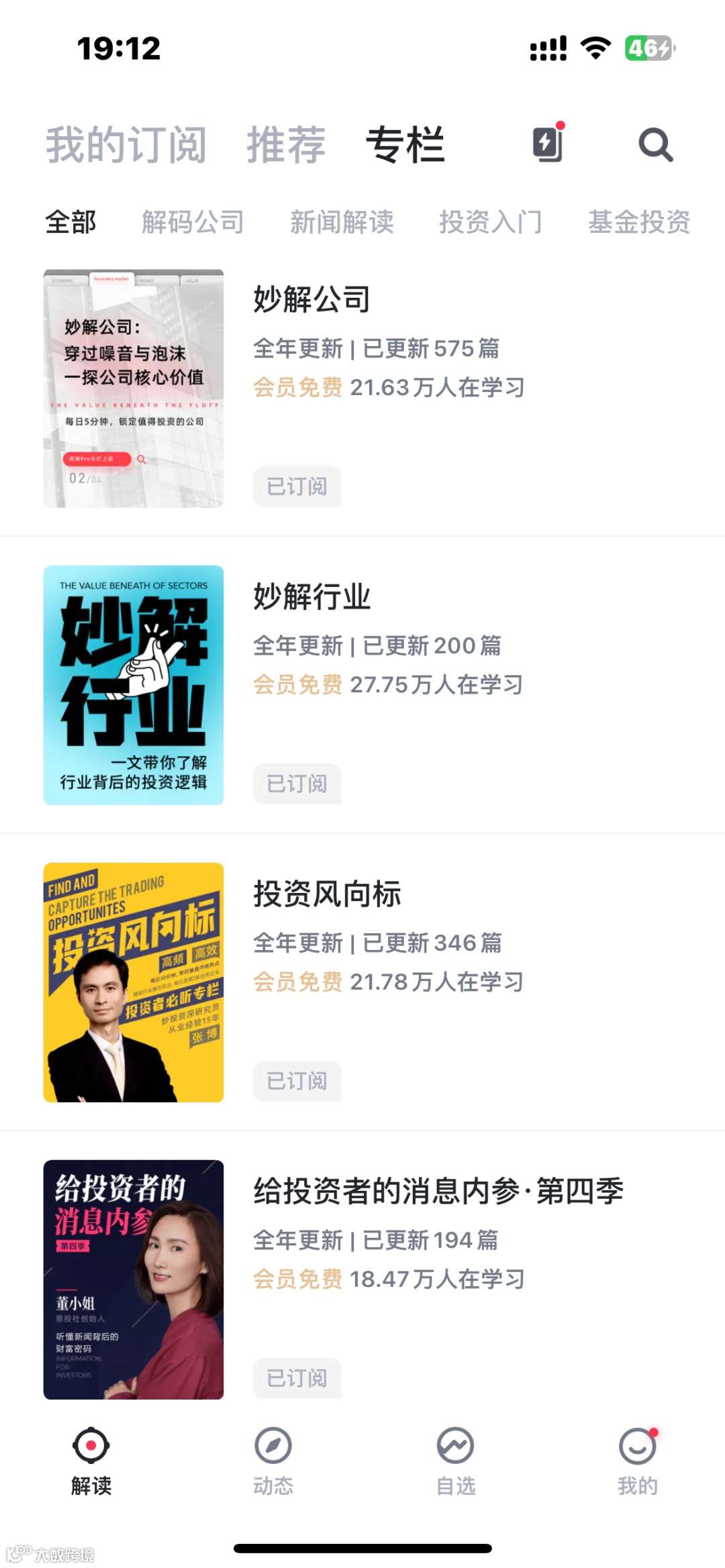Screen dimensions: 725x1568
Task: Tap 已订阅 button for 妙解行业
Action: click(x=297, y=784)
